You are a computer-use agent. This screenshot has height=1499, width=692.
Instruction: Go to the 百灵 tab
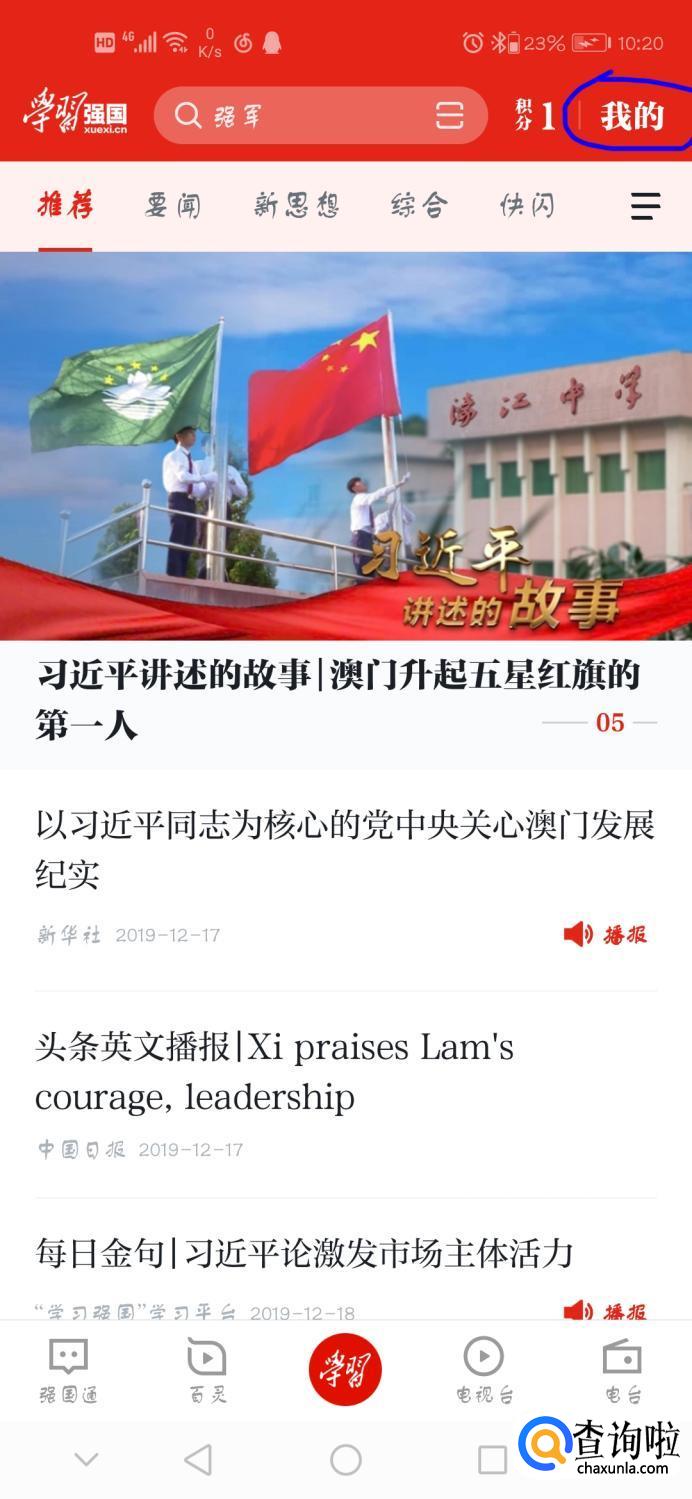tap(207, 1370)
